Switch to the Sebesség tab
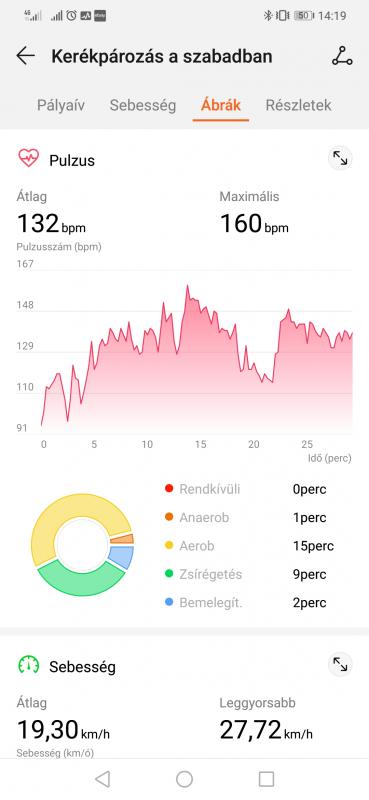This screenshot has width=369, height=800. [143, 105]
